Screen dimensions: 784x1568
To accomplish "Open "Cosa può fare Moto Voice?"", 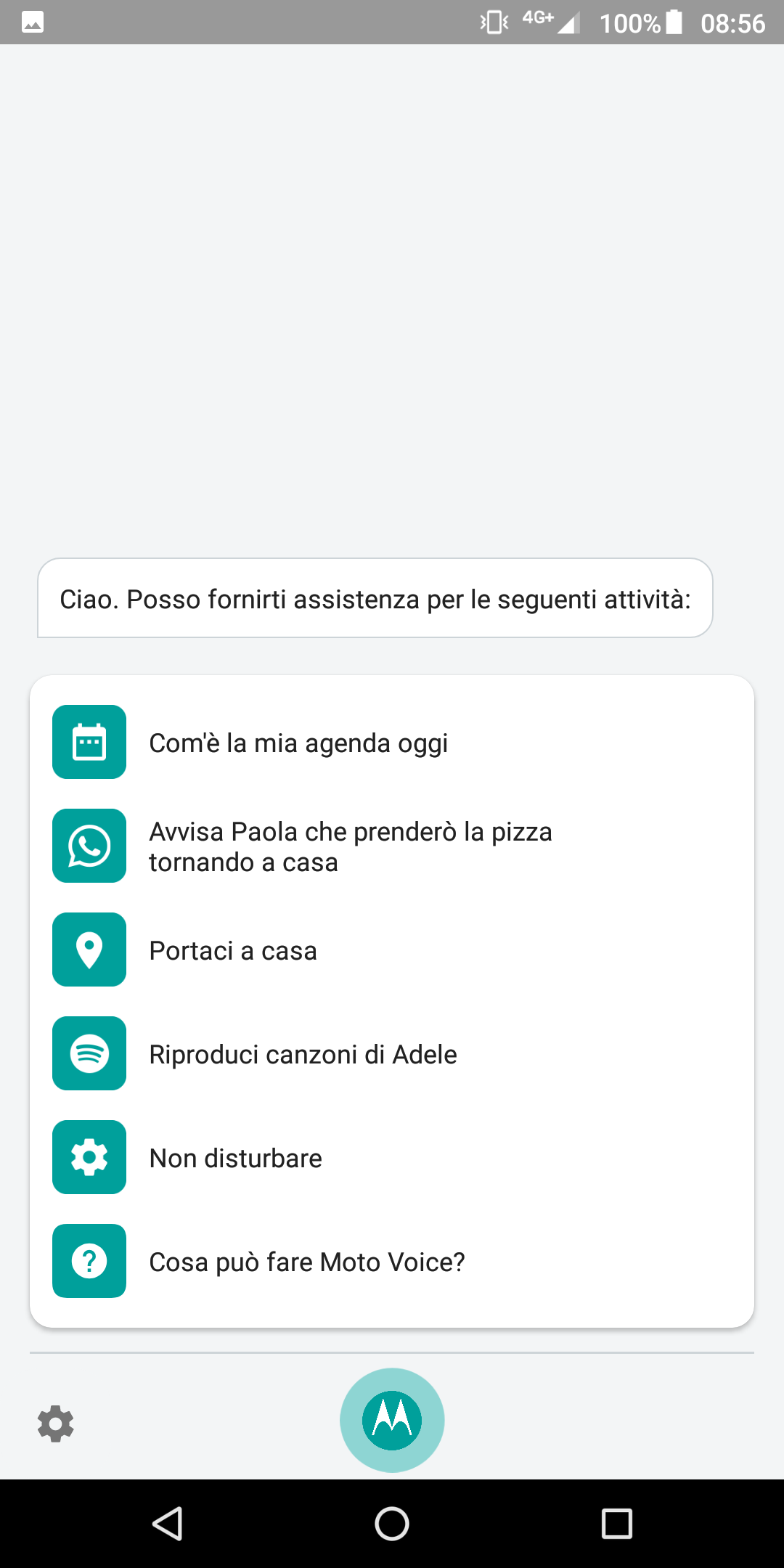I will coord(392,1261).
